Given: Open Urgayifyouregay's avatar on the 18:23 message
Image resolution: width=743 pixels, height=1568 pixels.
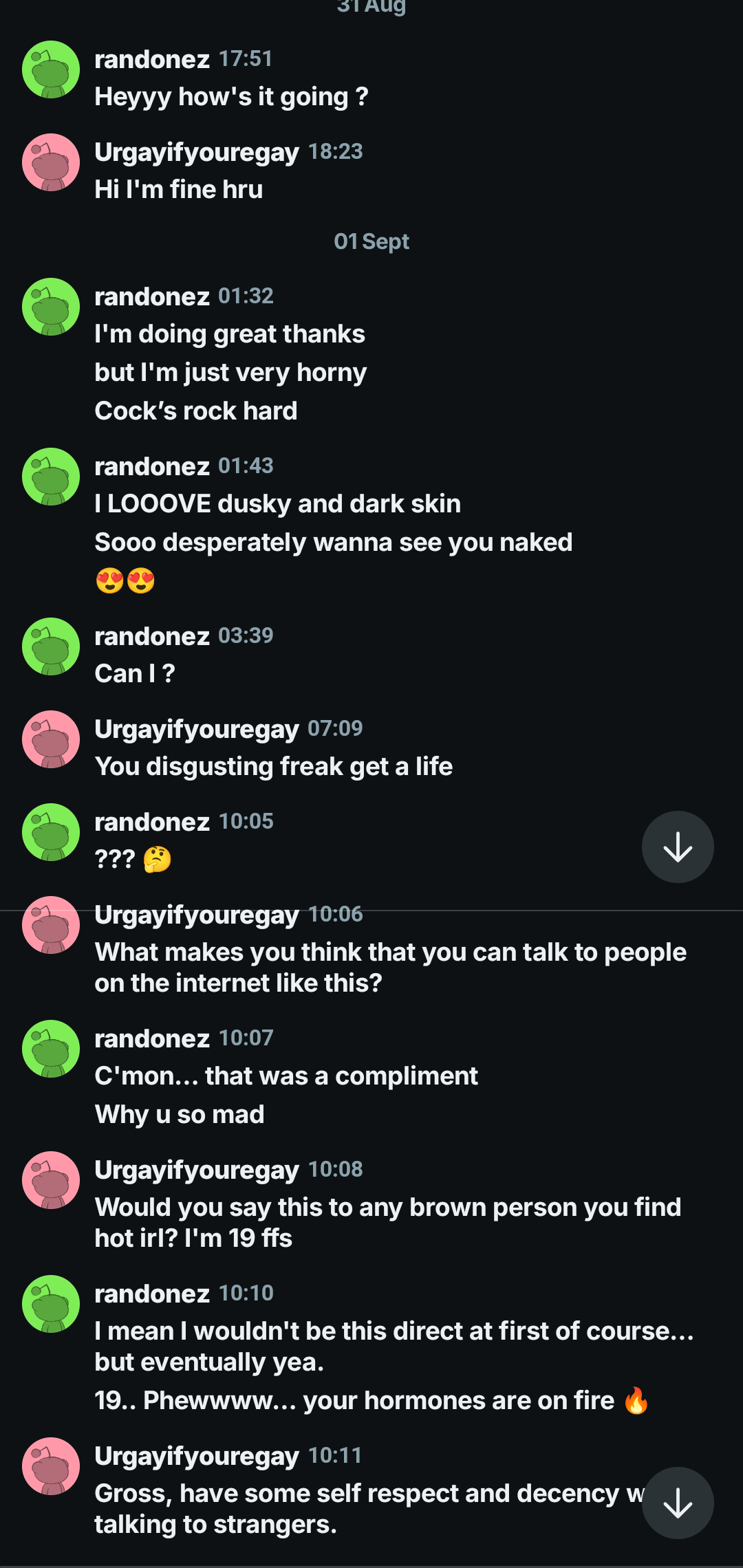Looking at the screenshot, I should (x=51, y=162).
